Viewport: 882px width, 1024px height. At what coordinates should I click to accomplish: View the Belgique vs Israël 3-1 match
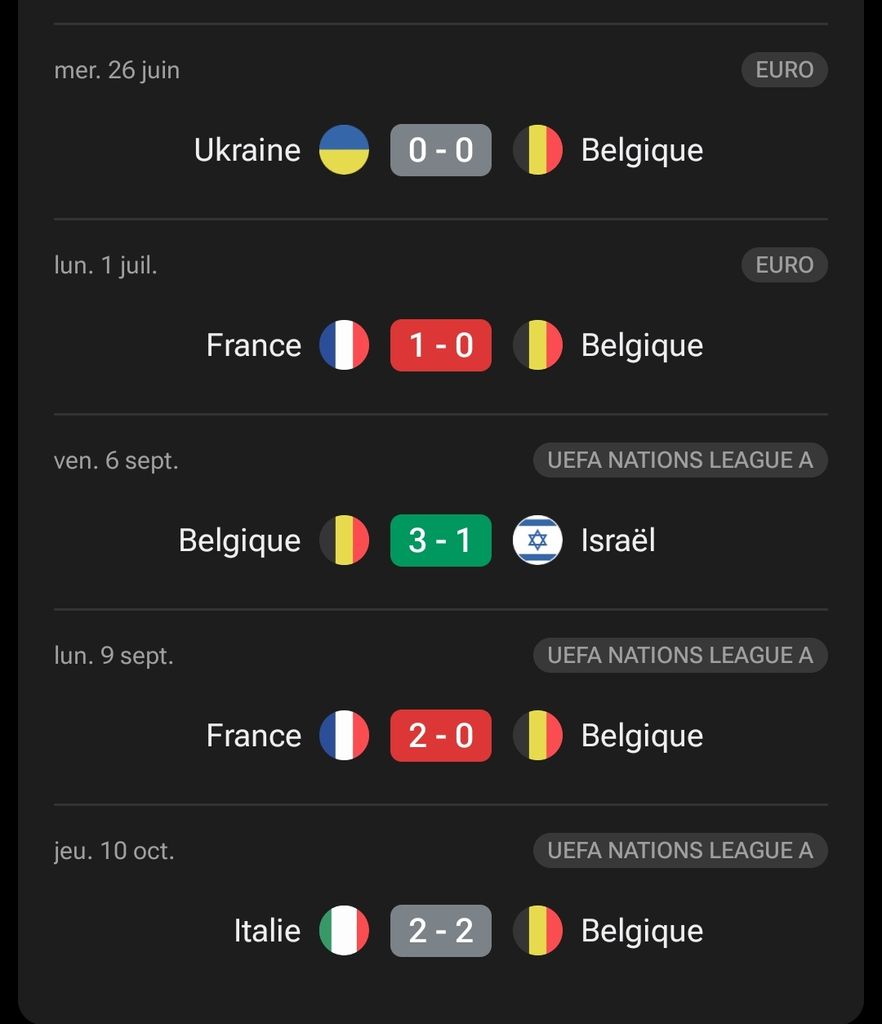(x=440, y=540)
